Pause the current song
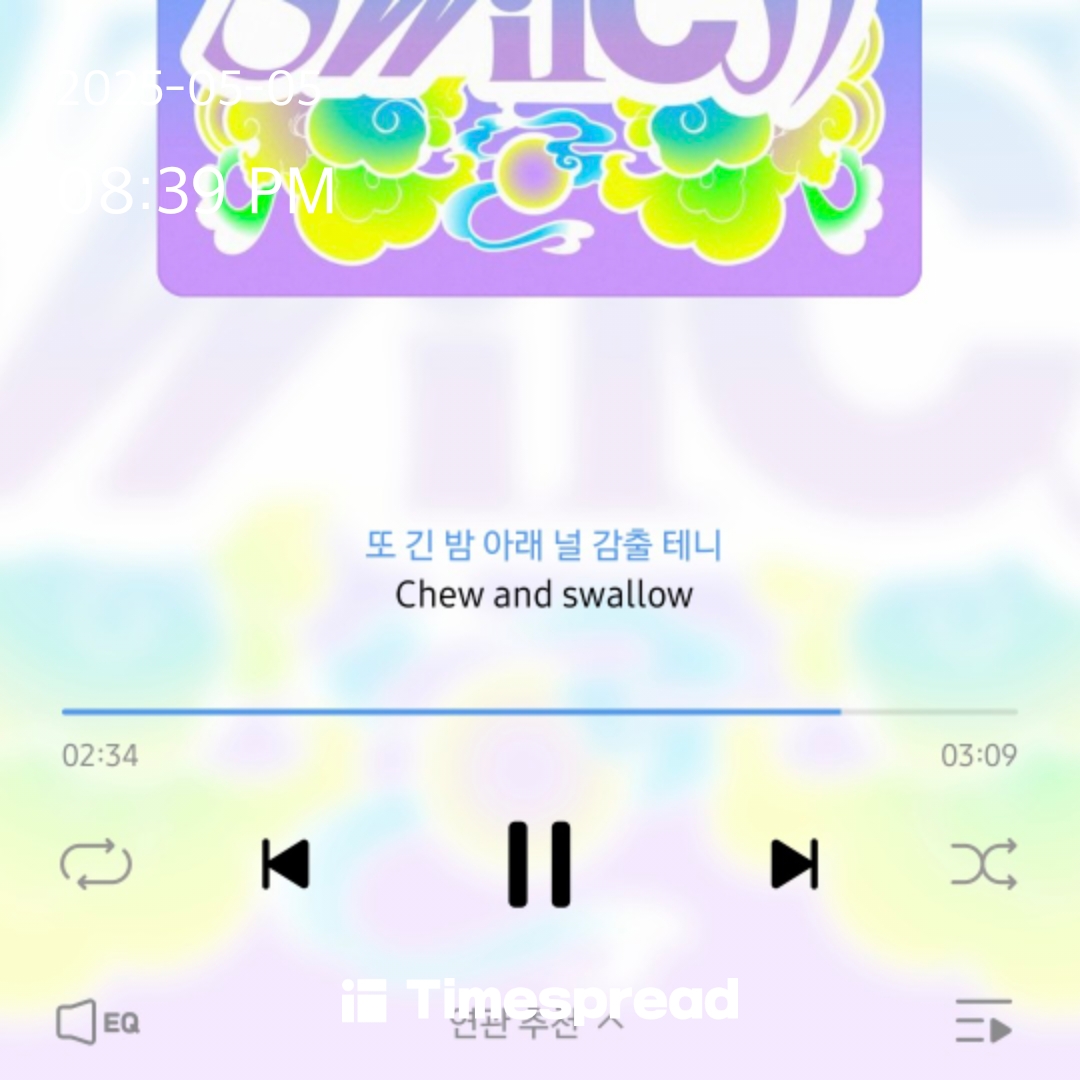 pyautogui.click(x=539, y=864)
